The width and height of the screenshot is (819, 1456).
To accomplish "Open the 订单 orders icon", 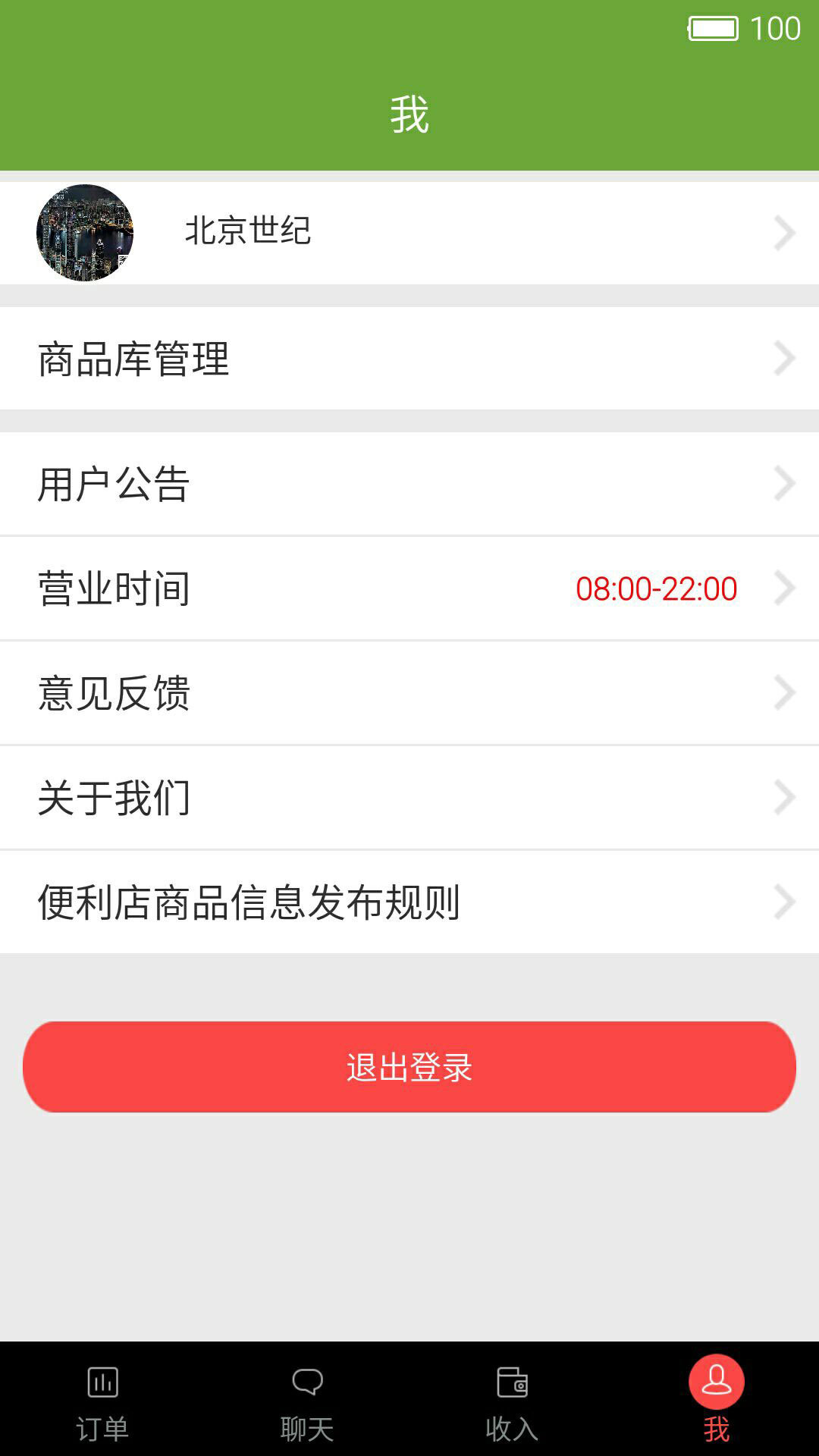I will point(102,1382).
